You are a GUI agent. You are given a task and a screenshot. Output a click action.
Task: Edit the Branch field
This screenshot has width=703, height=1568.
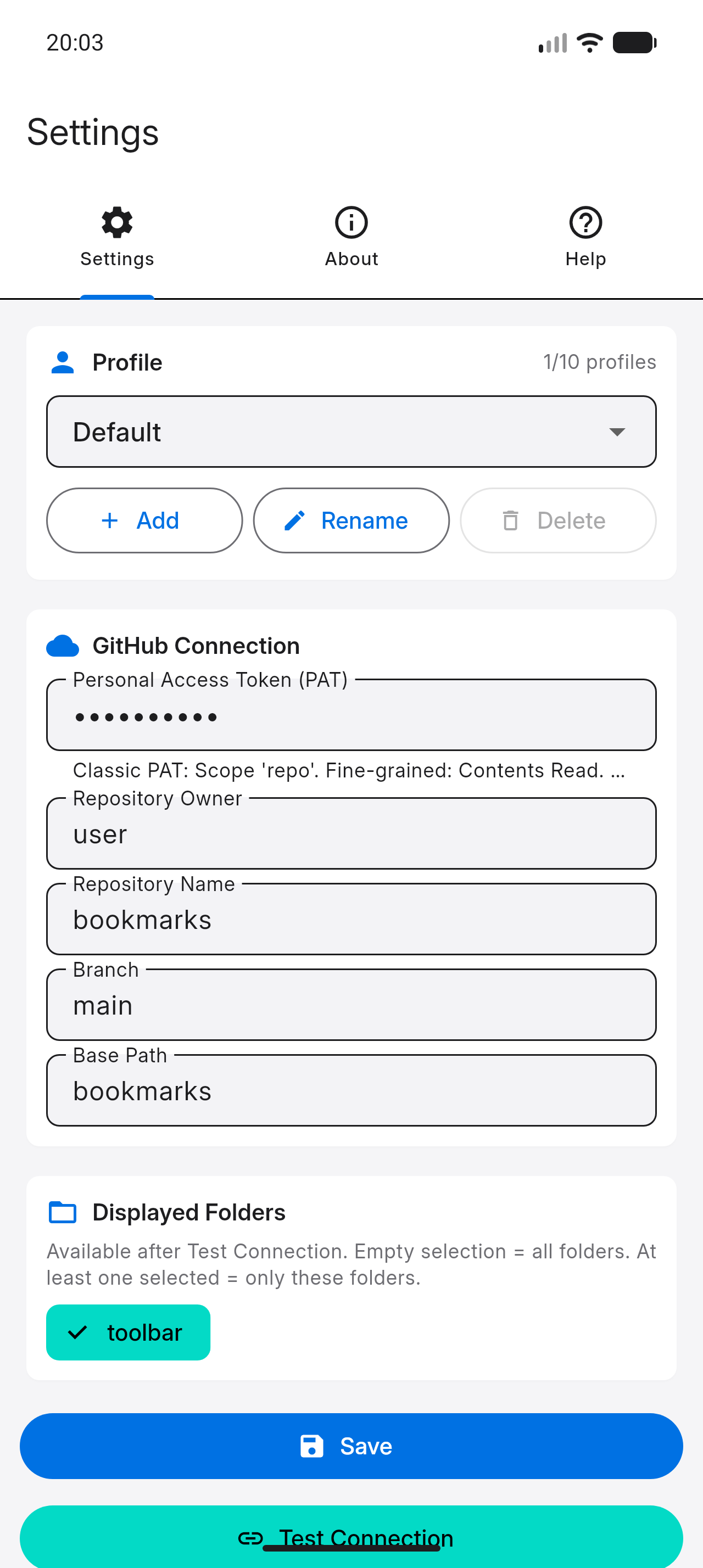pyautogui.click(x=351, y=1006)
